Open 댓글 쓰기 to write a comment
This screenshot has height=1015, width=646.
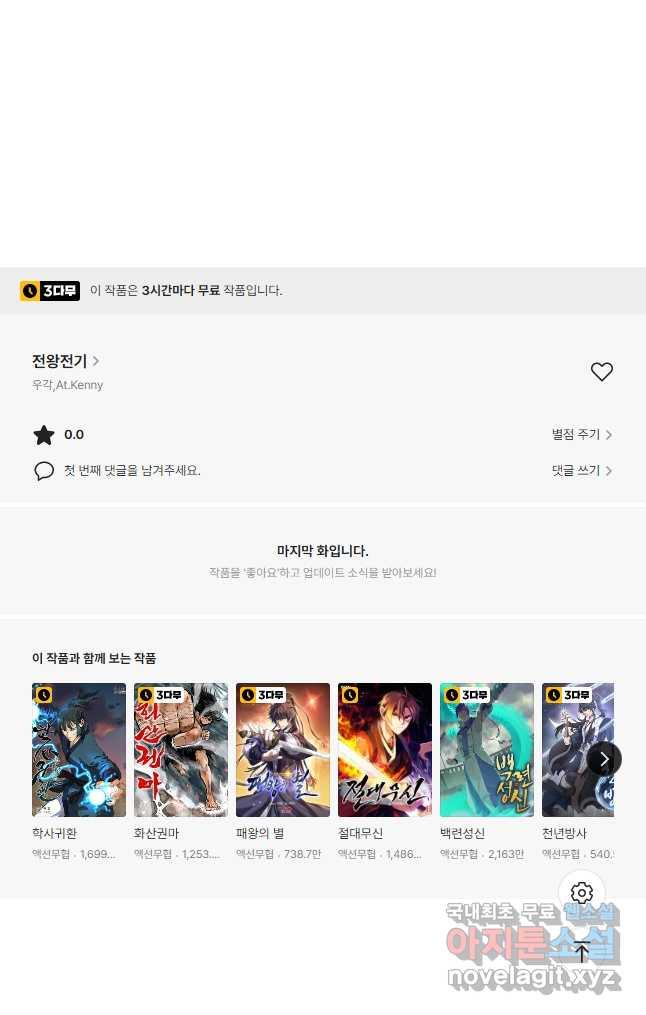(x=581, y=470)
